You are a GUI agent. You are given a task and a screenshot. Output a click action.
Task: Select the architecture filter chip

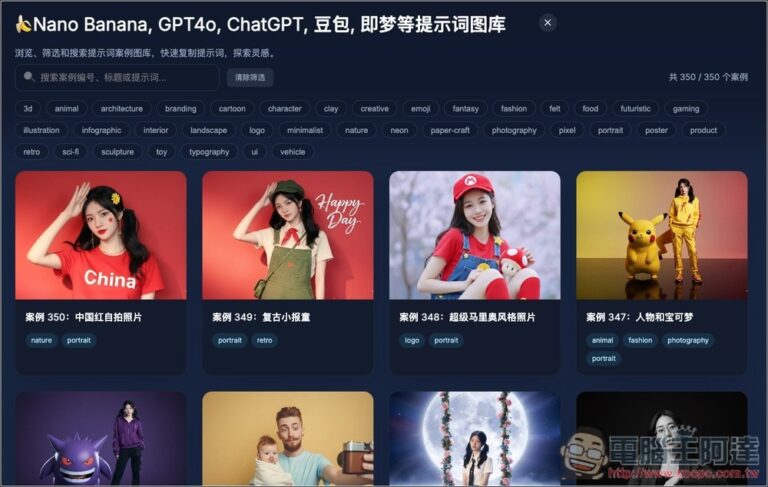coord(122,108)
